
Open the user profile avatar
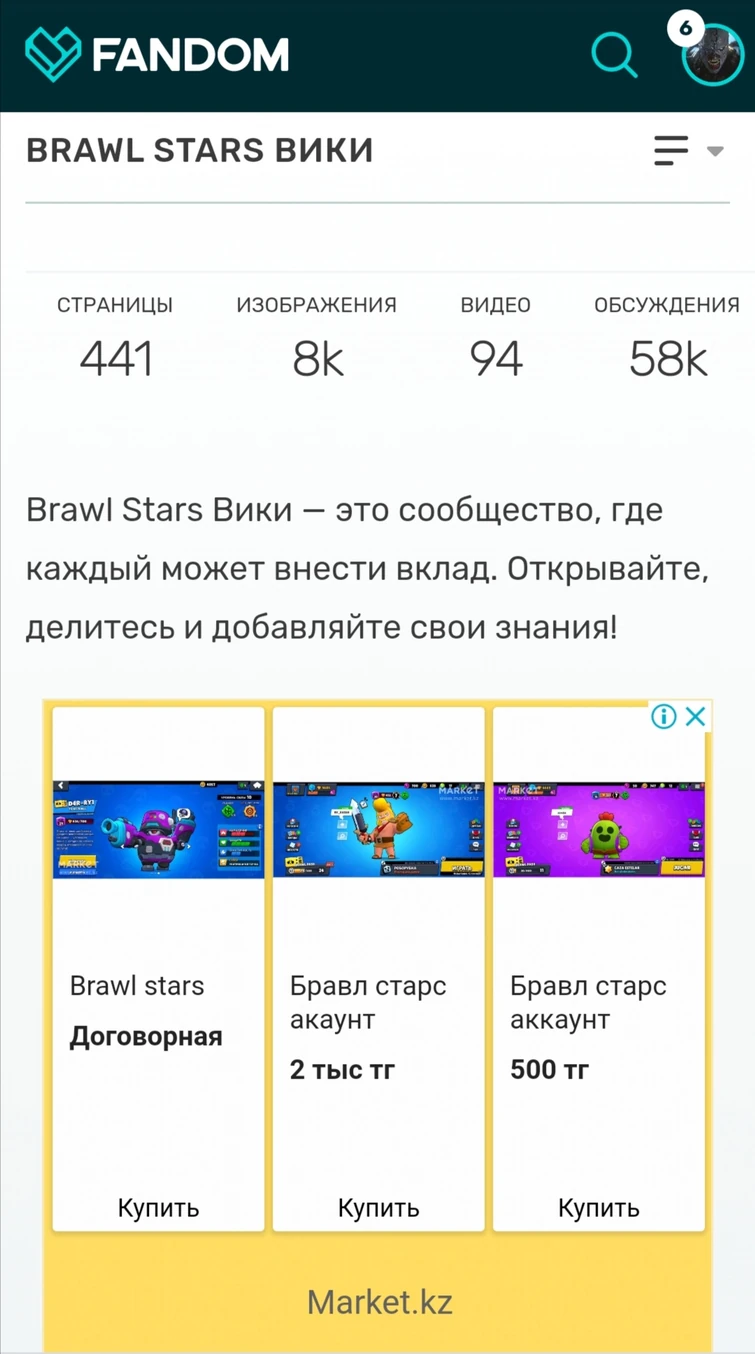712,56
